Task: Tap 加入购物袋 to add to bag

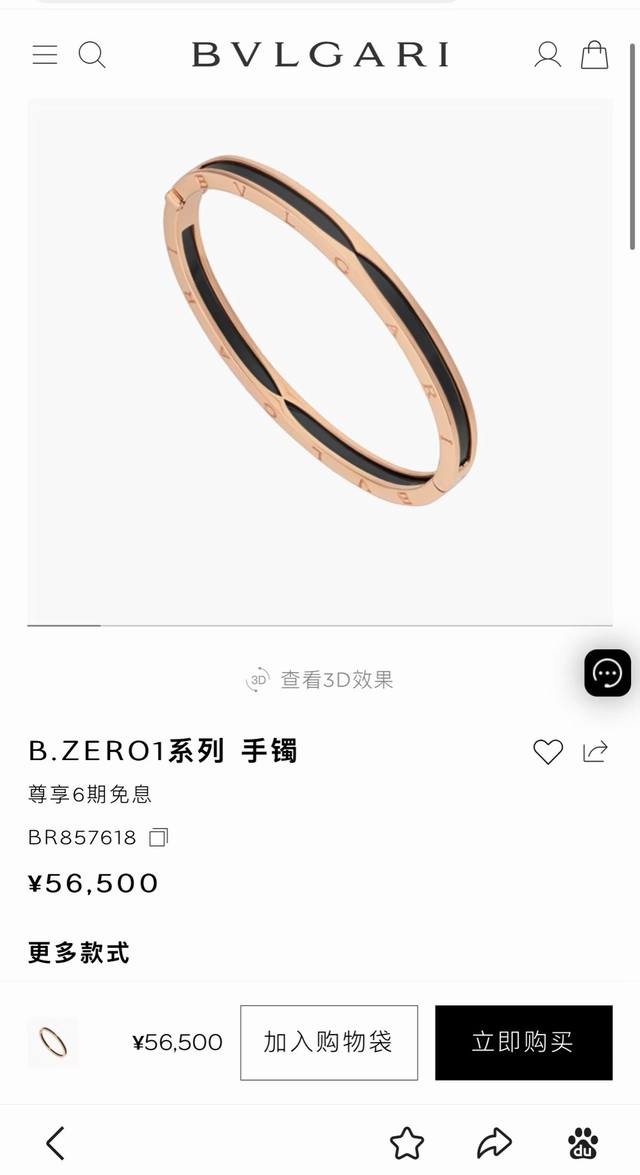Action: pos(328,1042)
